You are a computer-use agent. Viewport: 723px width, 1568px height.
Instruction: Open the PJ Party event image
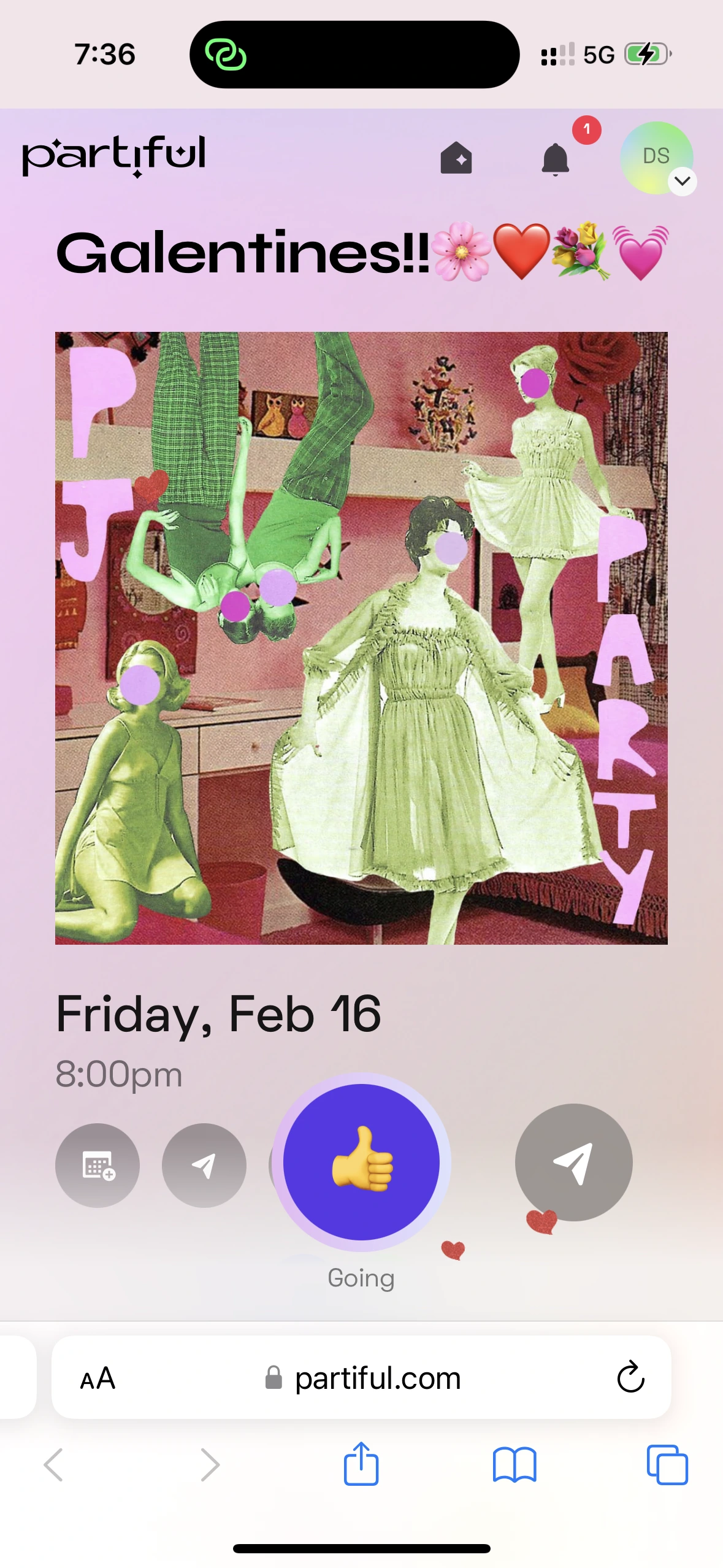361,638
